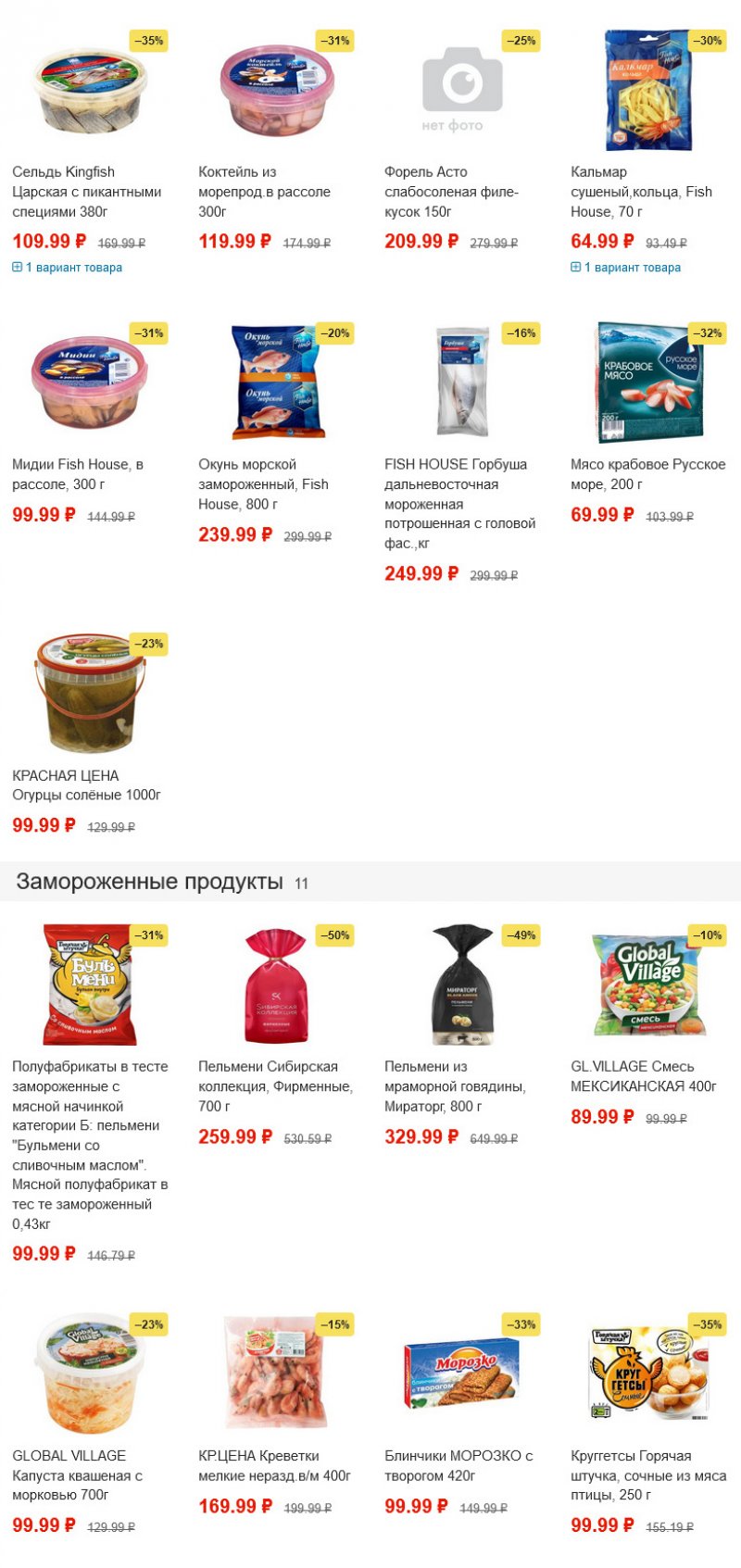The width and height of the screenshot is (741, 1568).
Task: Open КР.ЦЕНА Креветки мелкие product
Action: (274, 1465)
